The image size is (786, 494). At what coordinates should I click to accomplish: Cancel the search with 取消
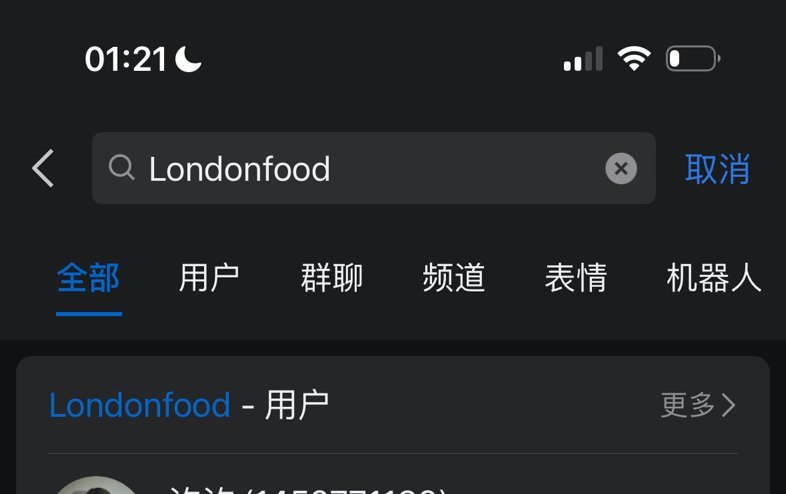point(717,169)
